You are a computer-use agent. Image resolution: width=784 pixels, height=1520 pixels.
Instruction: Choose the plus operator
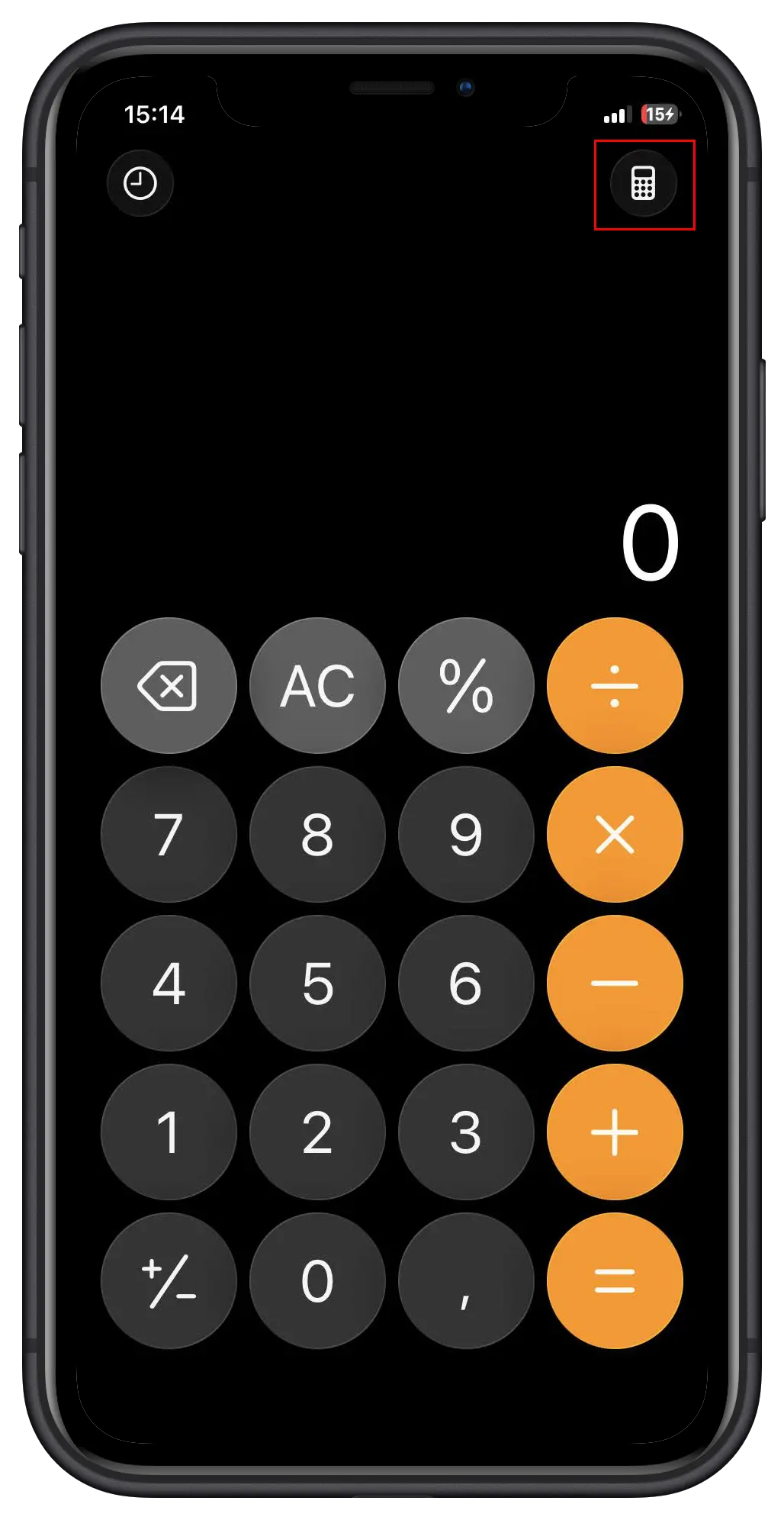tap(615, 1132)
